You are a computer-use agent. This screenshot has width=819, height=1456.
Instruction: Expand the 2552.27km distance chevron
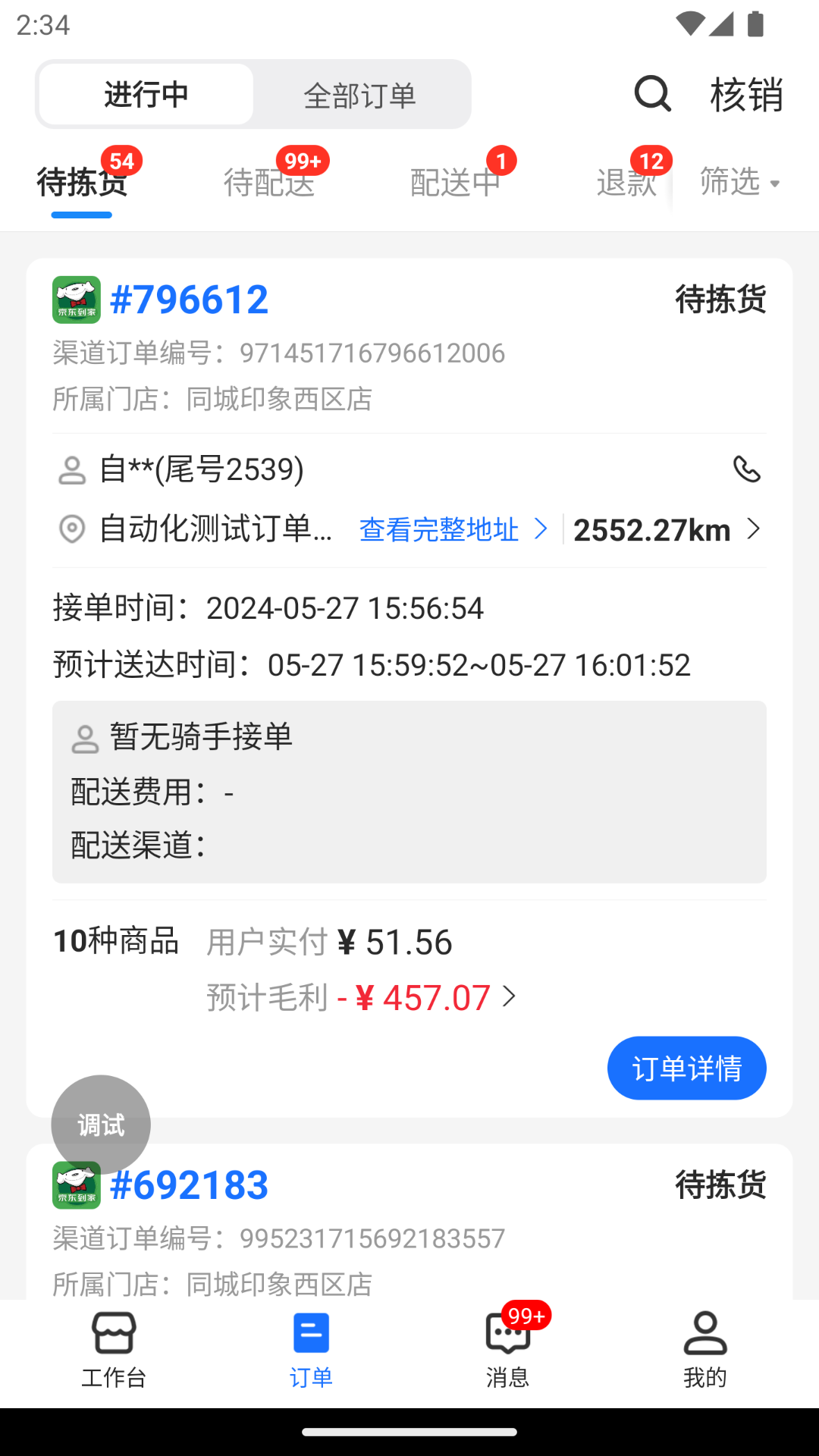tap(755, 529)
